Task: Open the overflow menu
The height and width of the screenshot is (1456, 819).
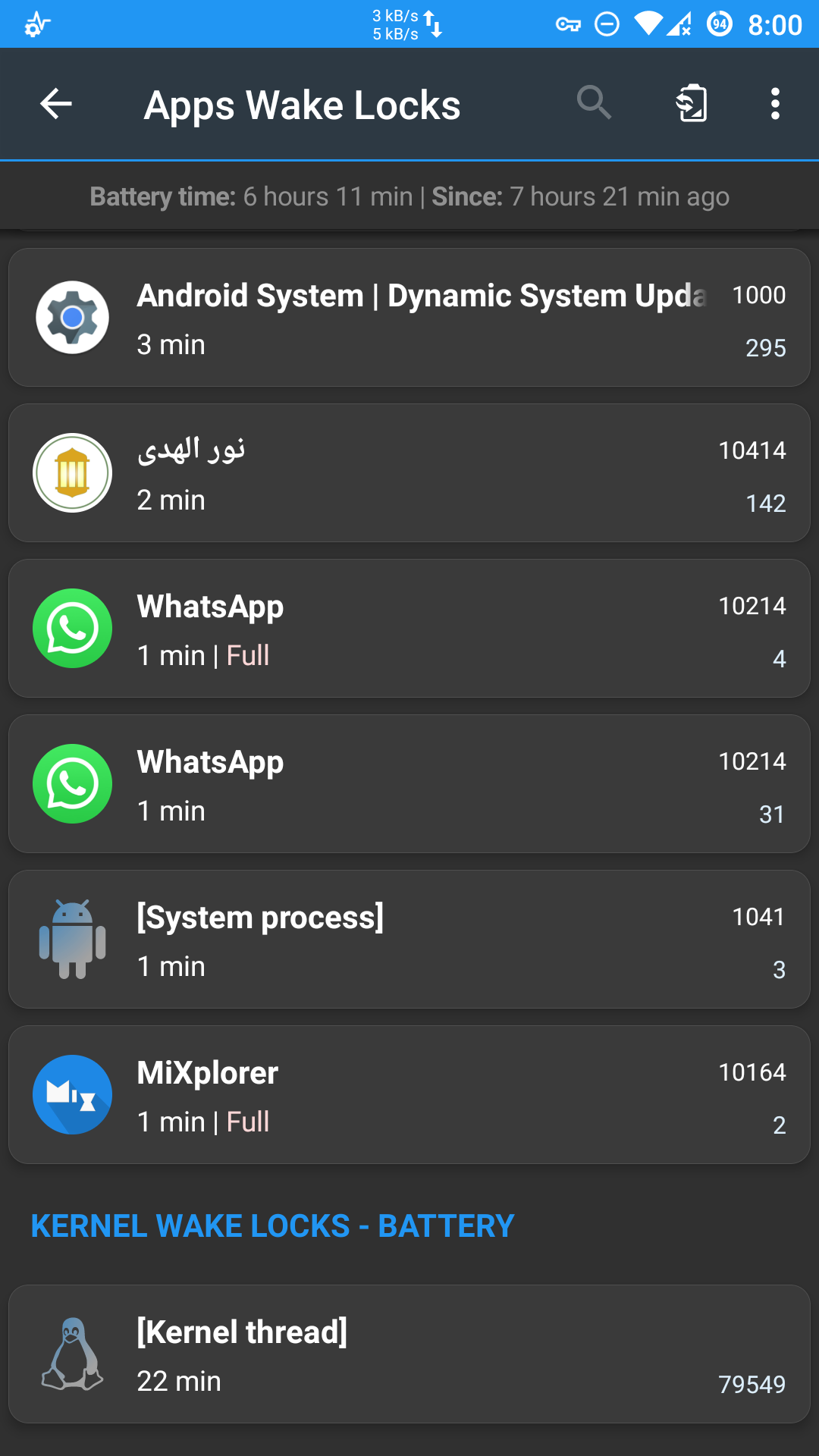Action: point(775,103)
